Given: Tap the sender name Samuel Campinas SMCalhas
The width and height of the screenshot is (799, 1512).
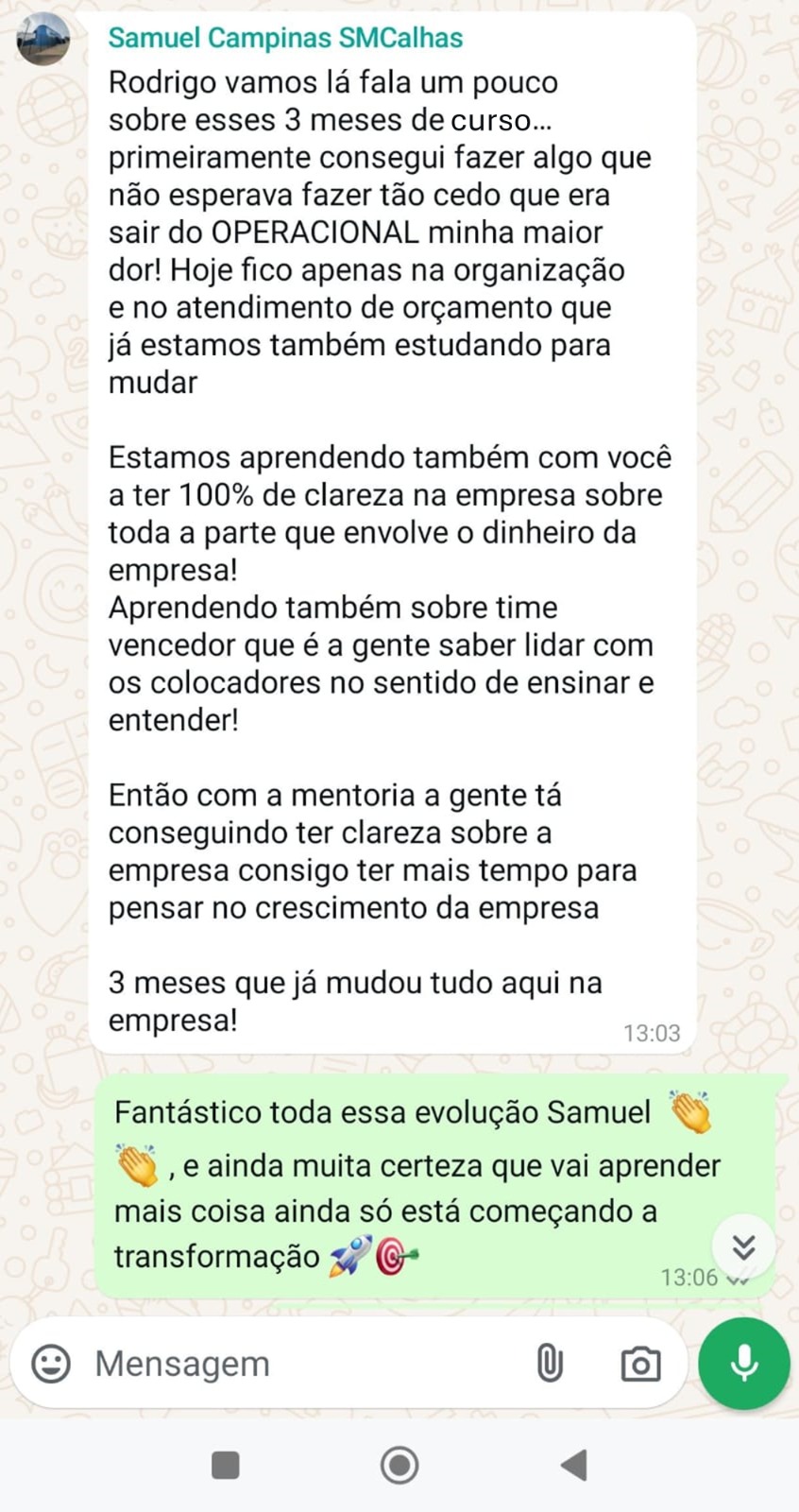Looking at the screenshot, I should click(x=285, y=38).
